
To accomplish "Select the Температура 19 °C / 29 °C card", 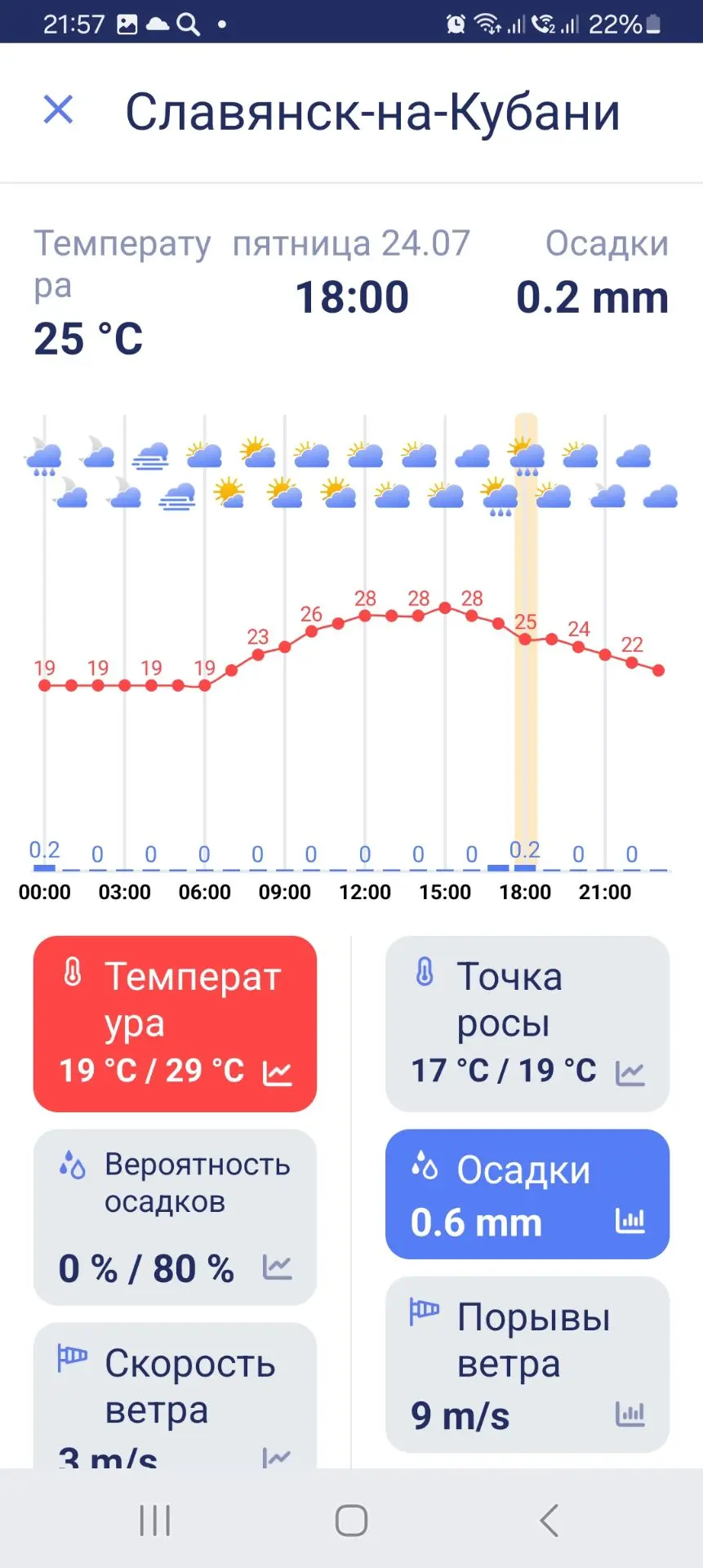I will point(175,1023).
